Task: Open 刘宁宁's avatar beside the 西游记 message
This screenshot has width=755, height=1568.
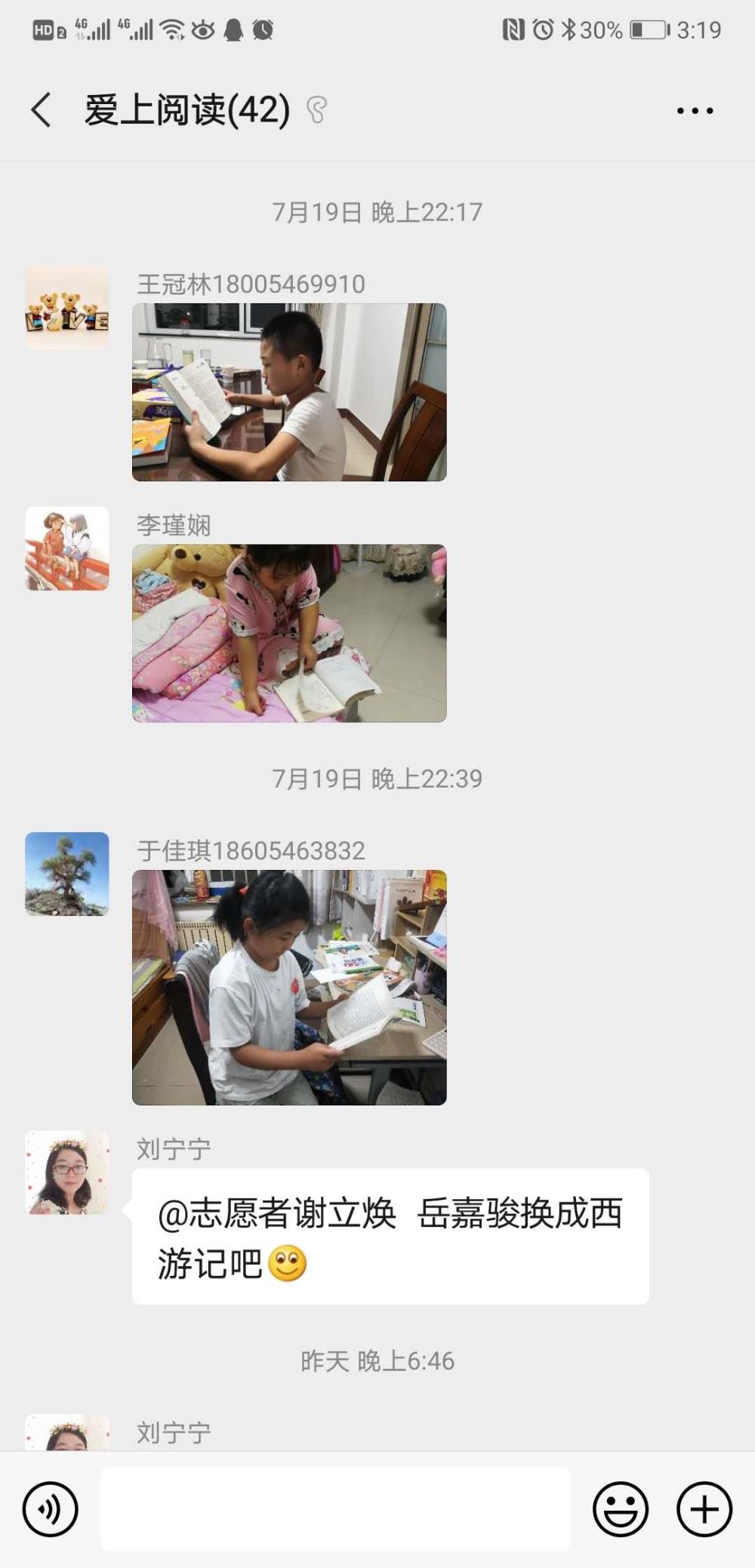Action: [x=67, y=1172]
